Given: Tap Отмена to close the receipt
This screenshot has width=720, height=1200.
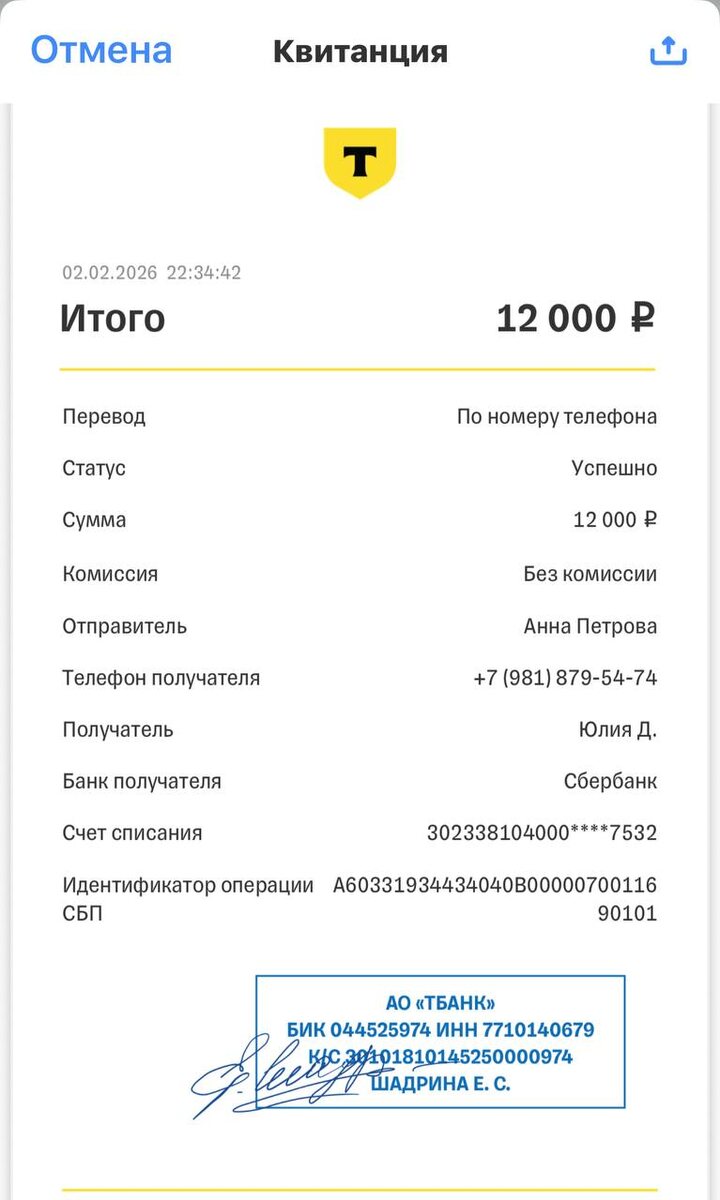Looking at the screenshot, I should tap(101, 50).
